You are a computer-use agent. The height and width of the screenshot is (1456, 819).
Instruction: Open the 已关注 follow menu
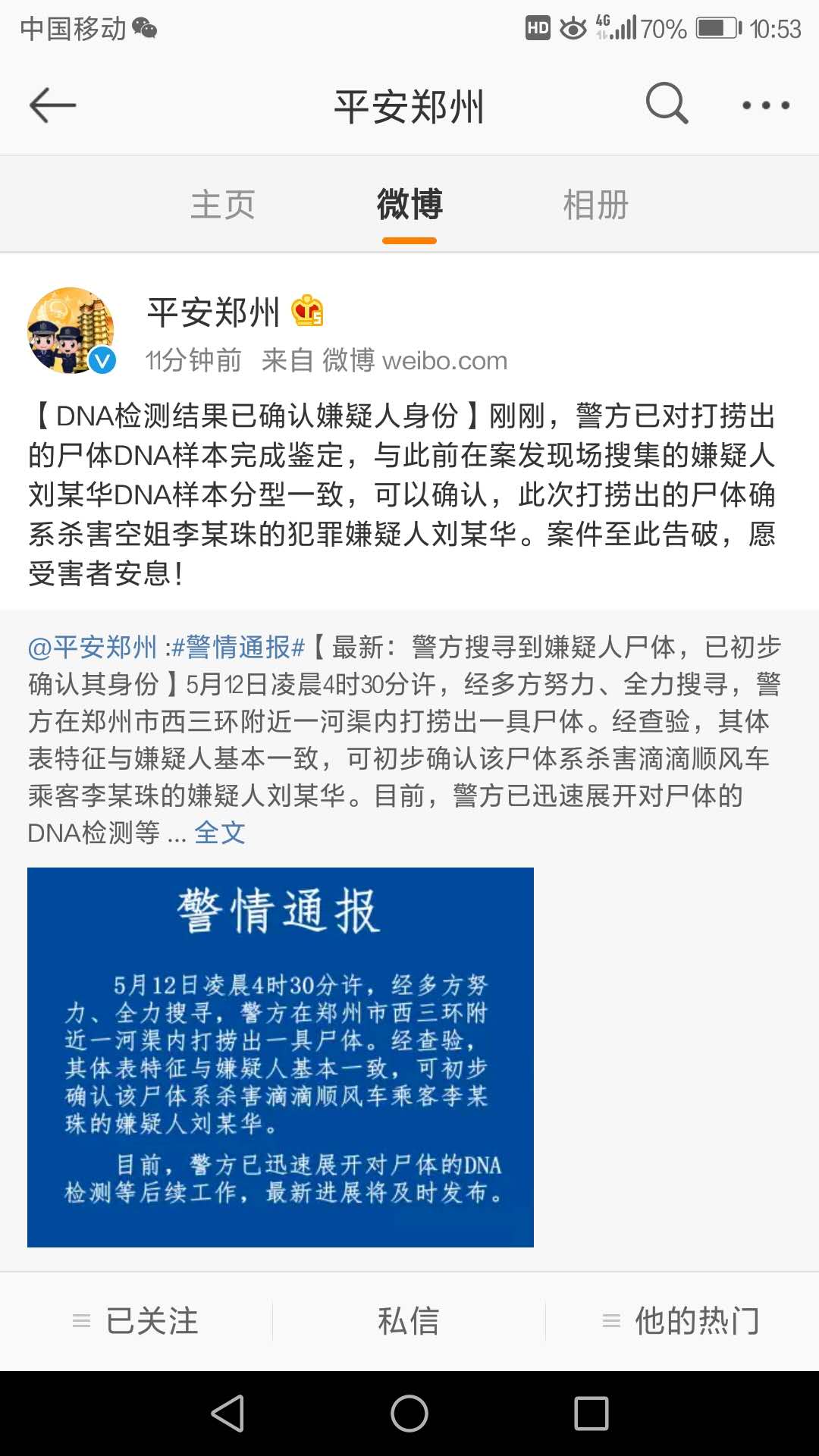[x=136, y=1321]
